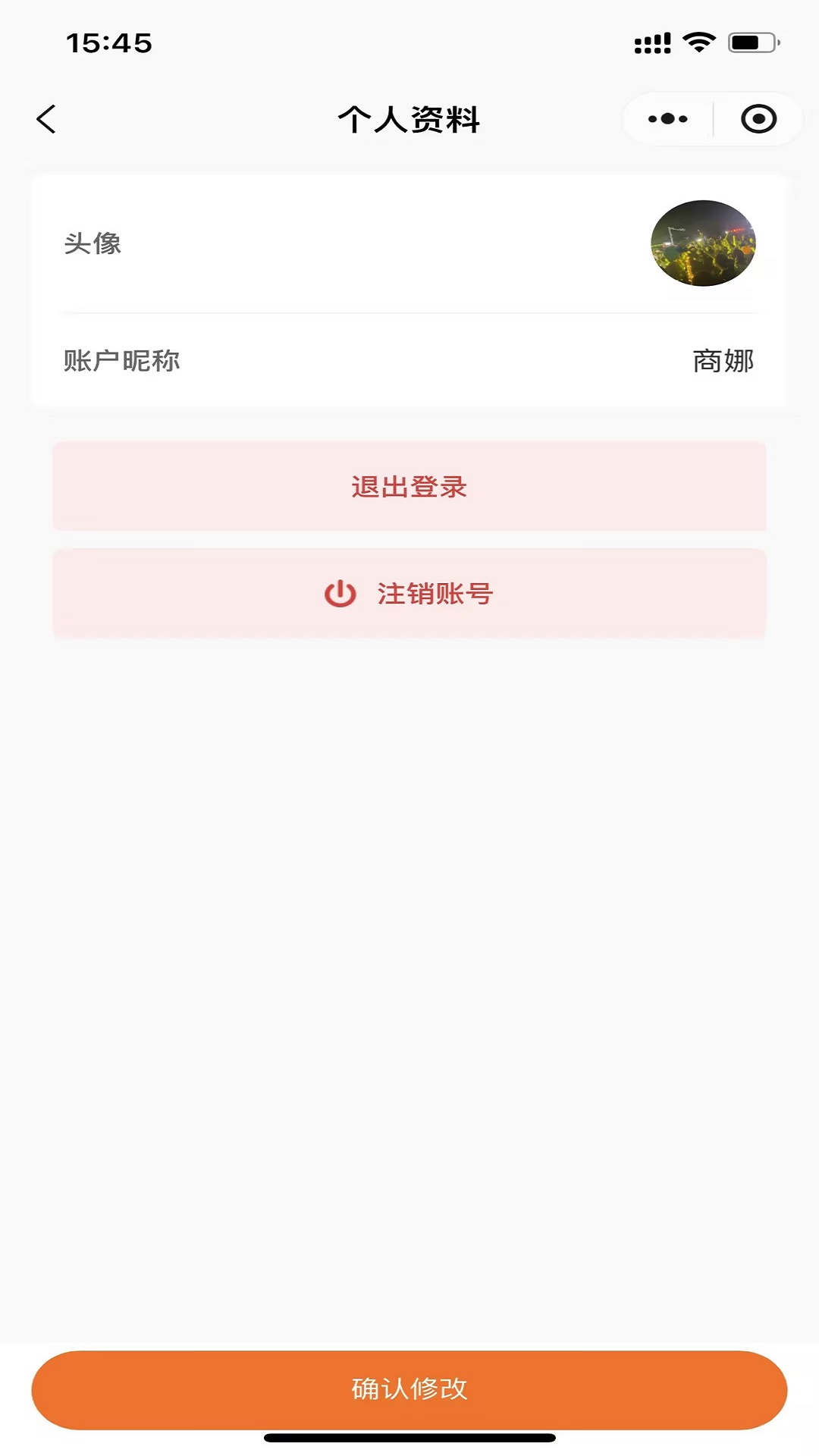Viewport: 819px width, 1456px height.
Task: Tap the capsule menu divider area
Action: click(x=712, y=118)
